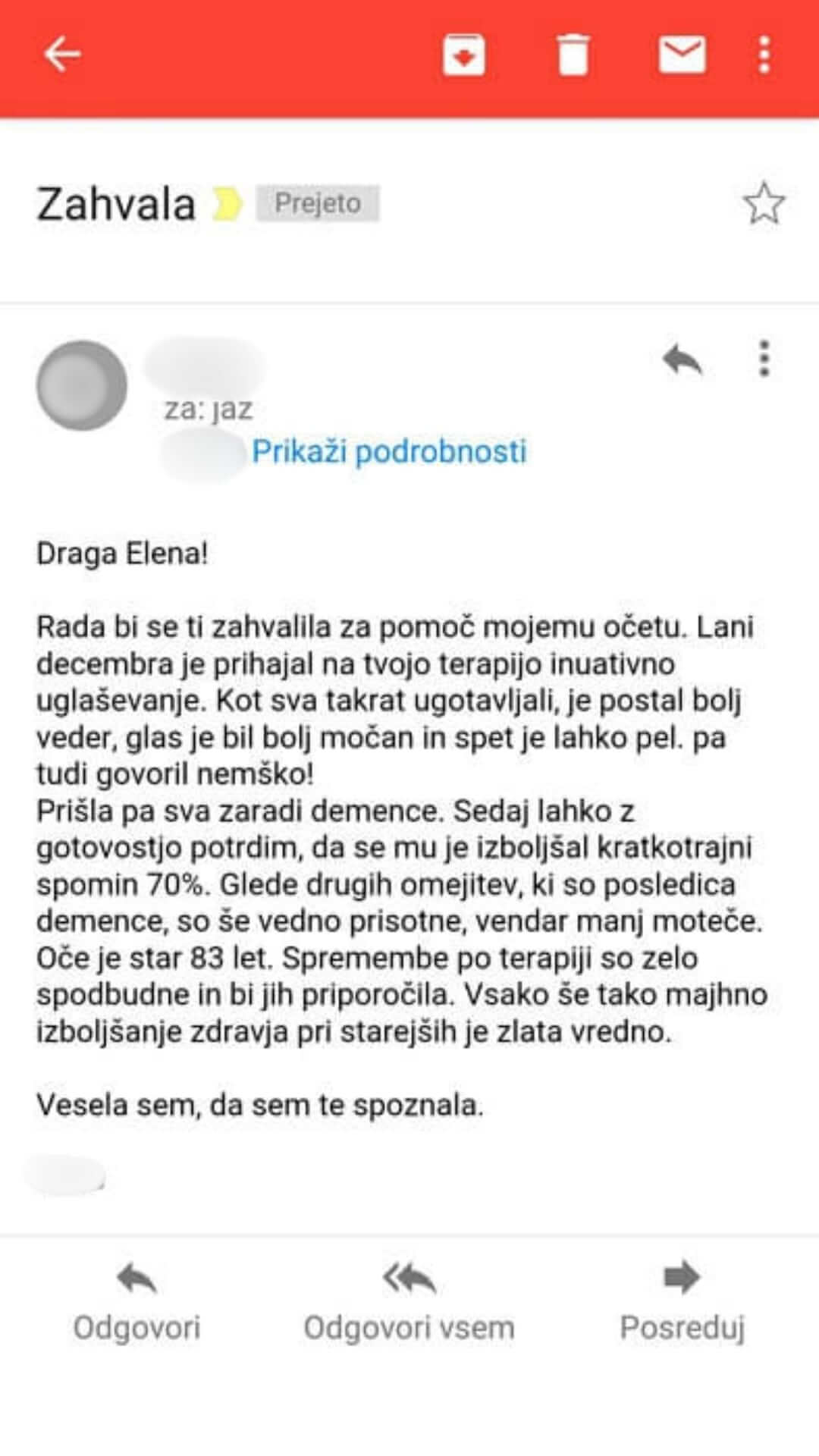Open the top bar overflow menu
819x1456 pixels.
(x=764, y=55)
